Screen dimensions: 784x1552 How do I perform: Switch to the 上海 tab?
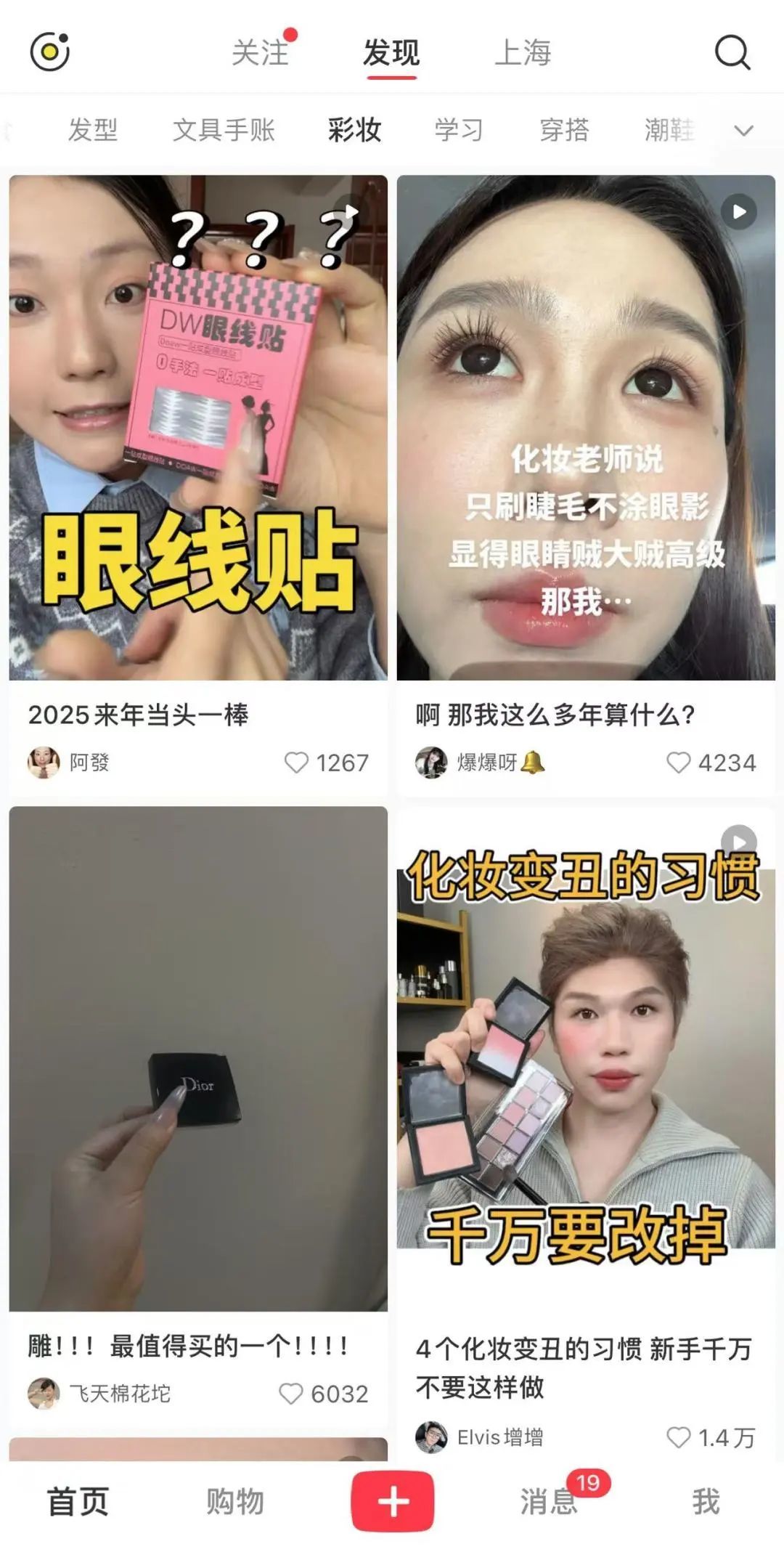point(523,53)
